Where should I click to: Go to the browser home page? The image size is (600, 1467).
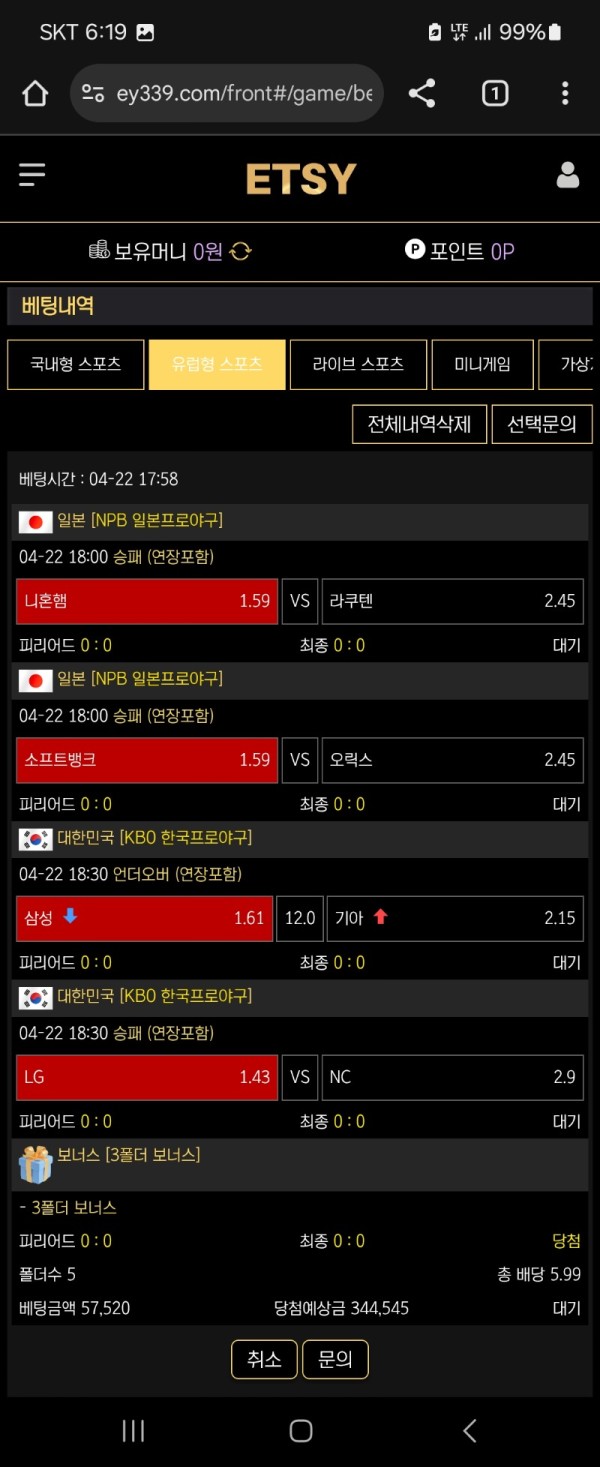point(35,94)
